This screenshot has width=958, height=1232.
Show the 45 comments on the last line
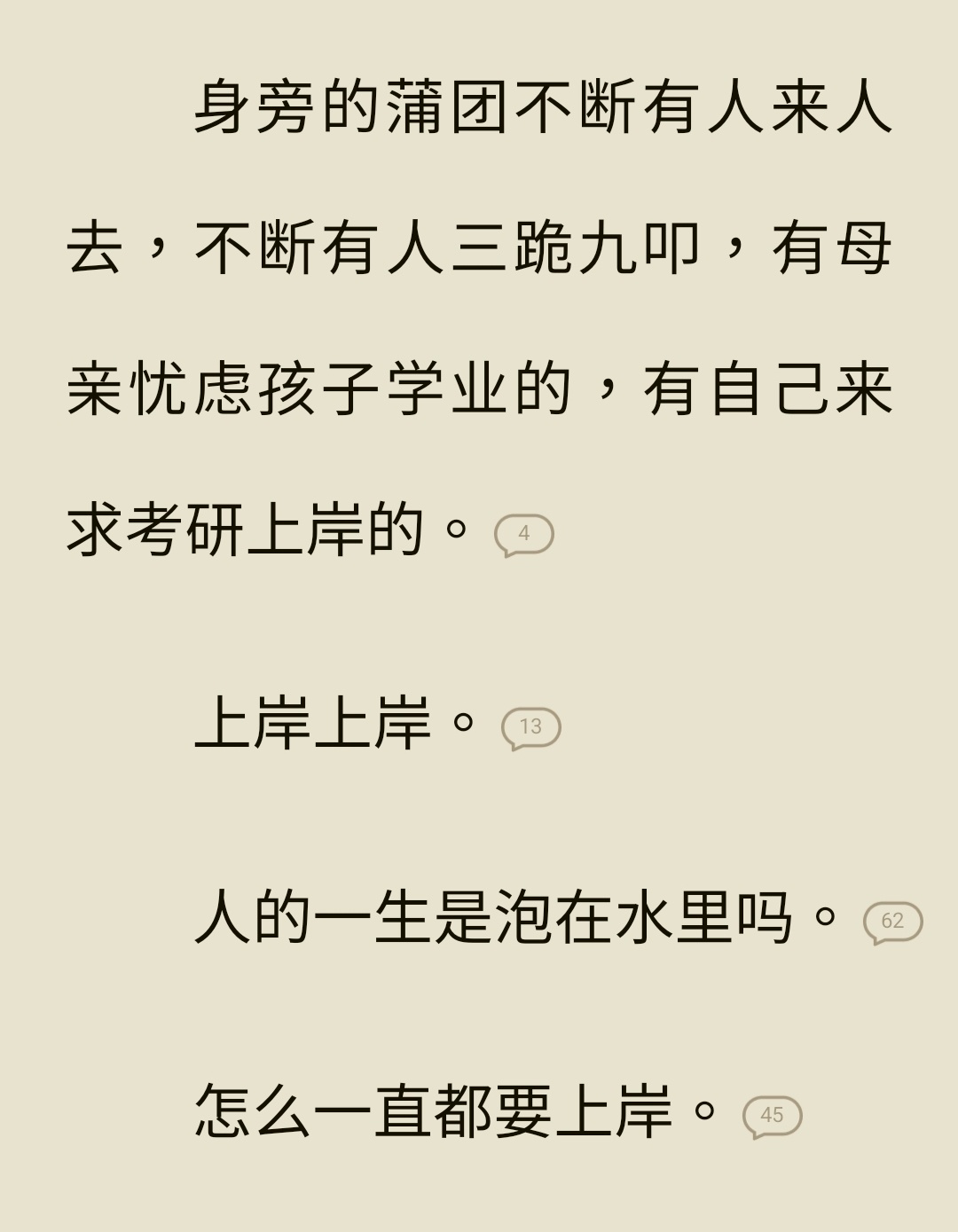[x=772, y=1116]
